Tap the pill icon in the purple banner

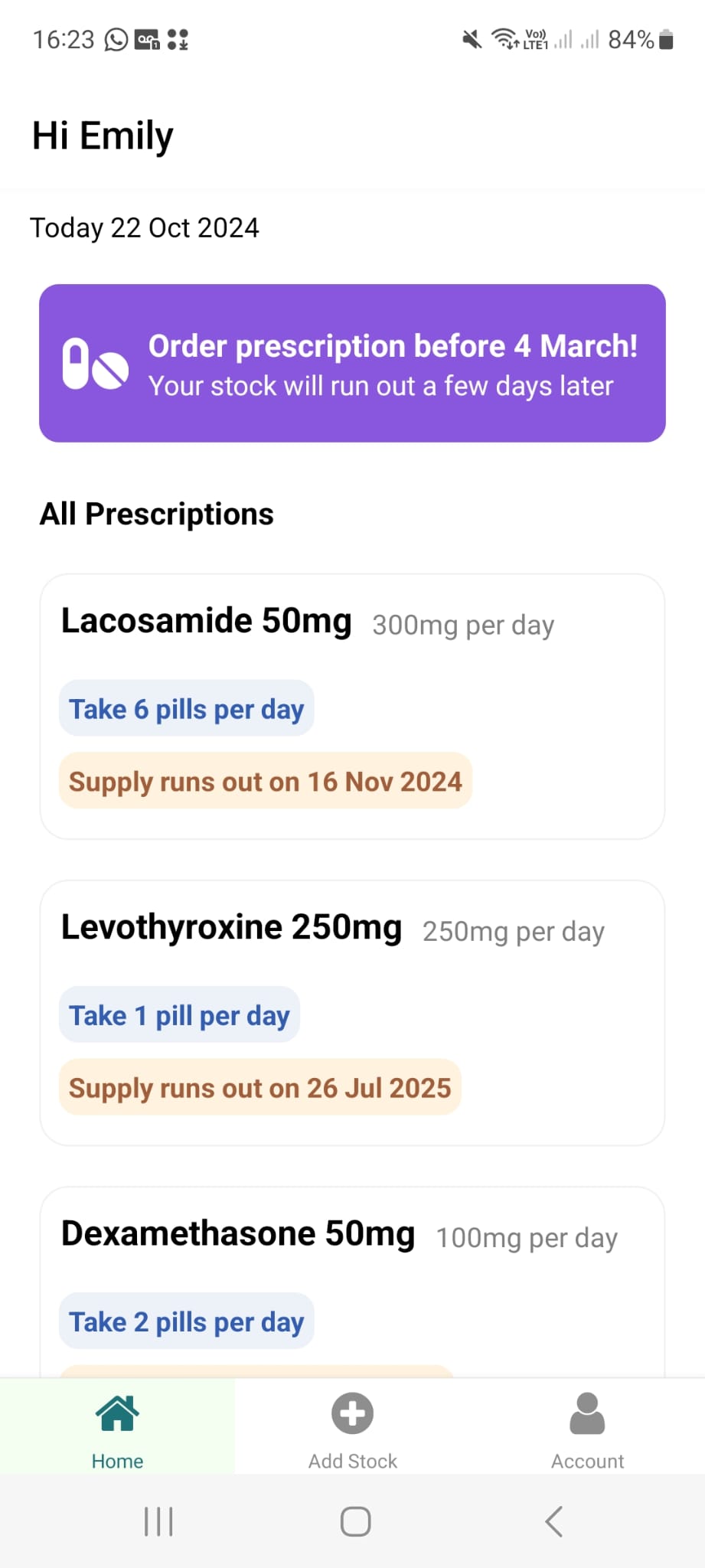tap(93, 365)
